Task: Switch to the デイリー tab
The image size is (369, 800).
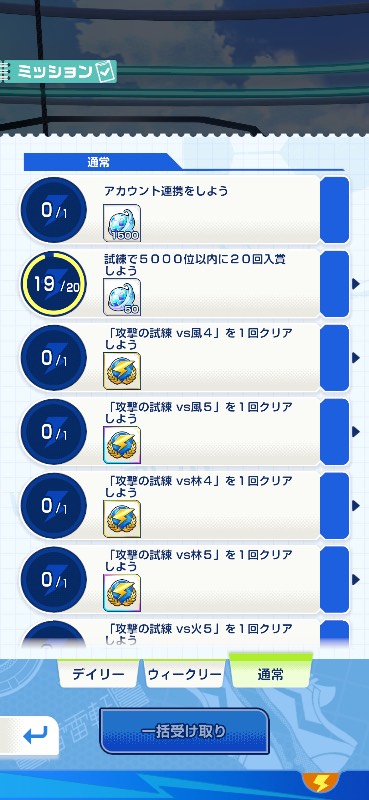Action: point(98,673)
